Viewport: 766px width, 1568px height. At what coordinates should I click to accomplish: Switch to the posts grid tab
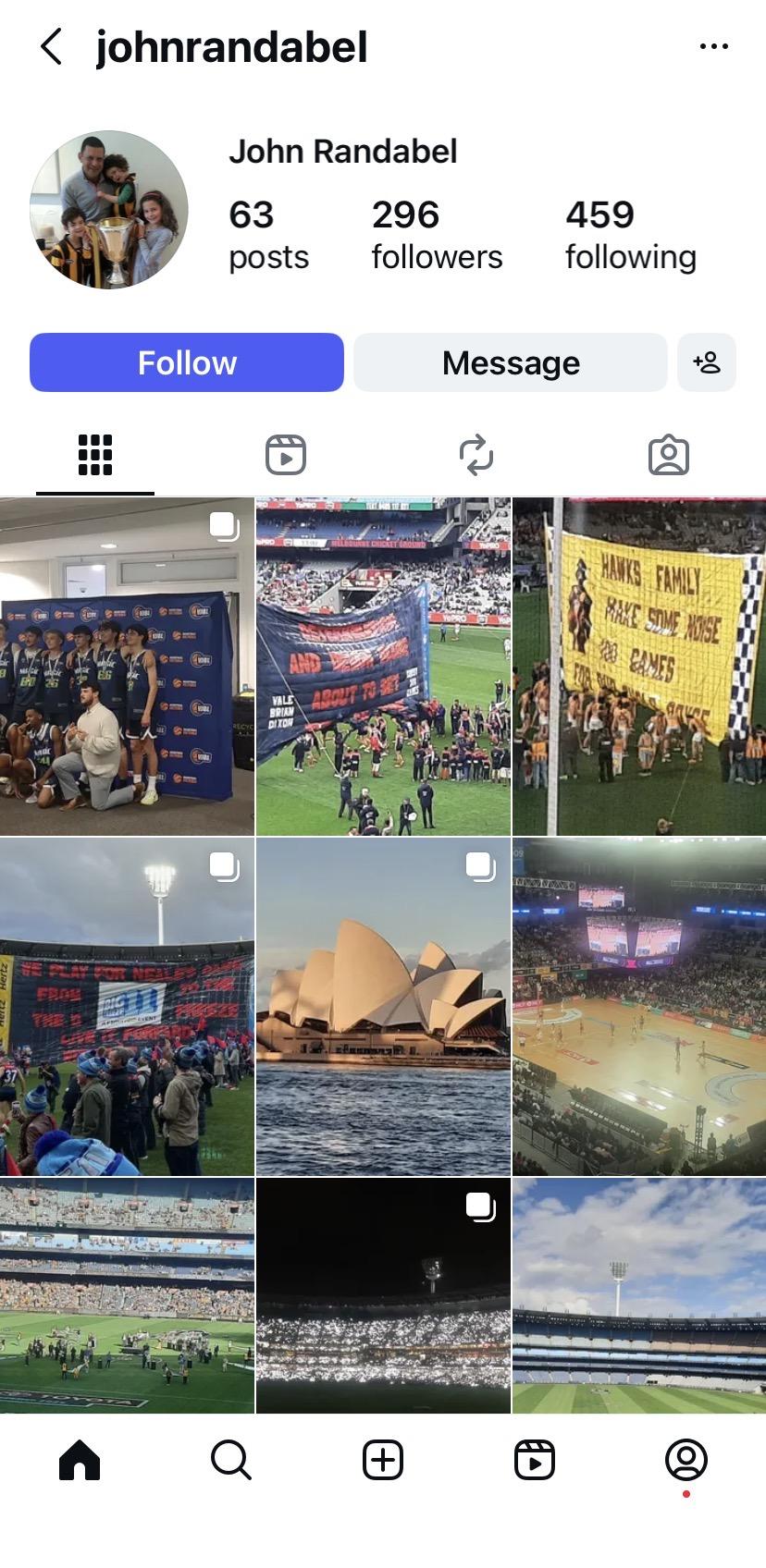click(x=95, y=455)
